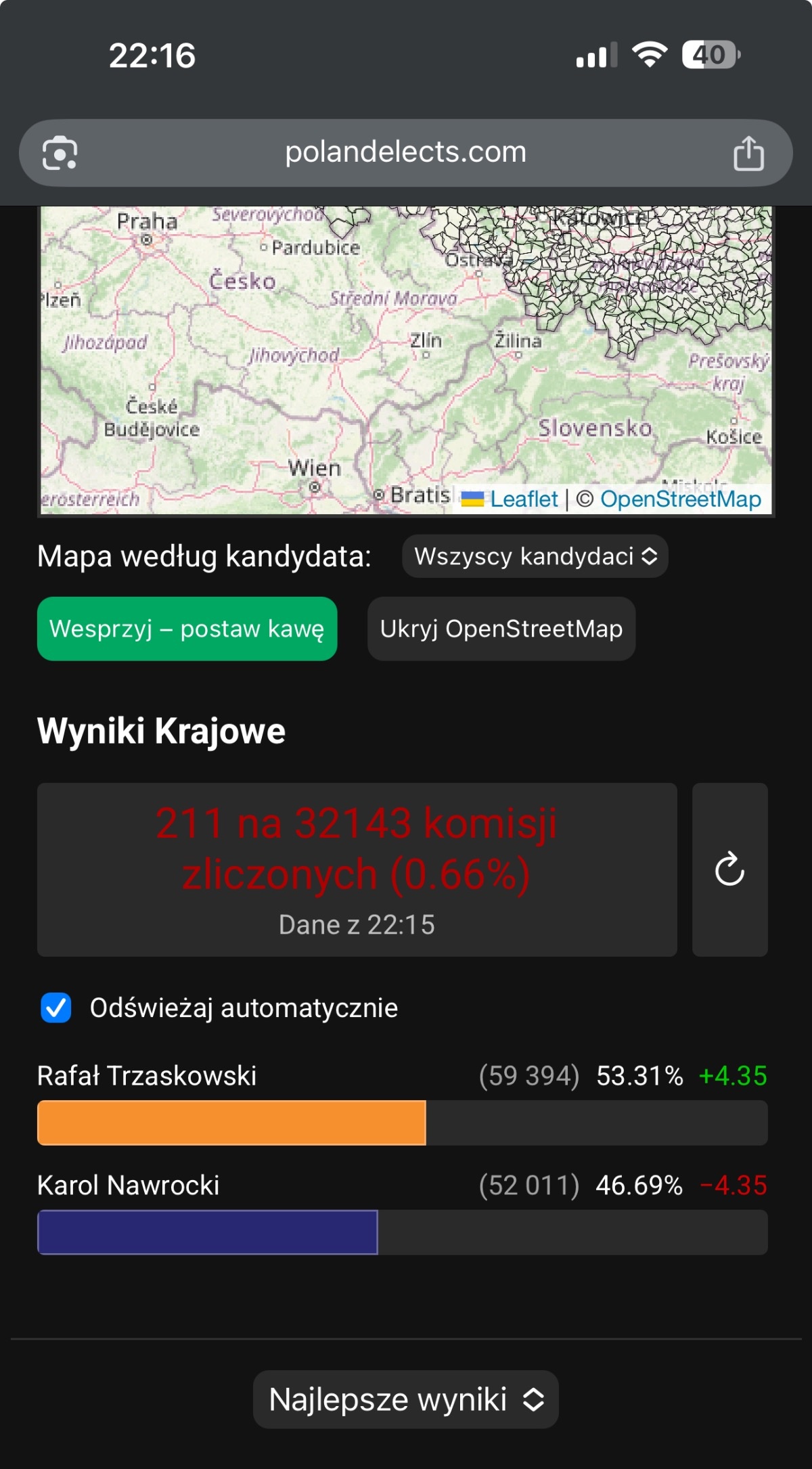The image size is (812, 1469).
Task: Tap the page translate/reader icon in address bar
Action: click(60, 152)
